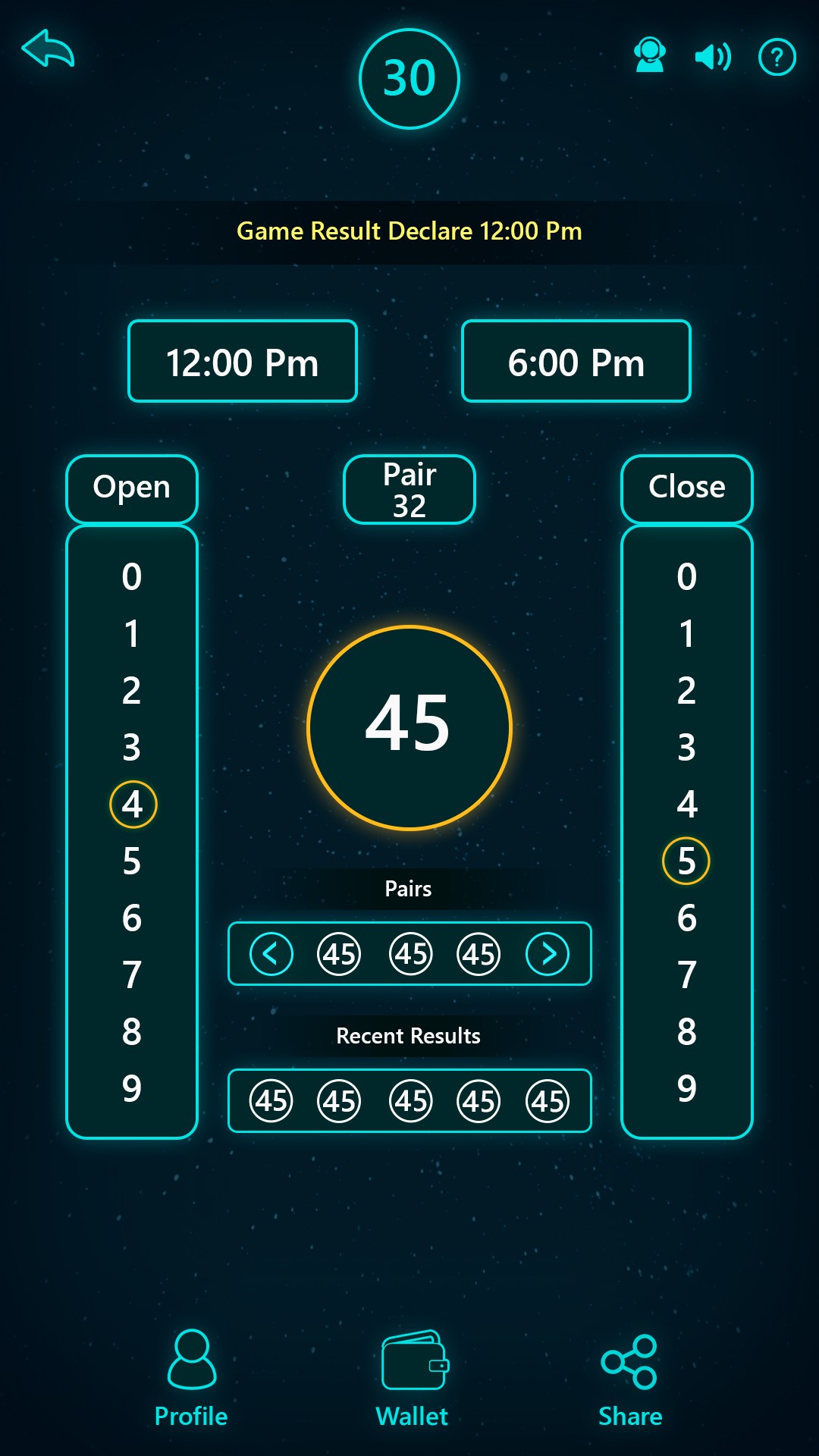819x1456 pixels.
Task: Show next pairs with right arrow
Action: click(x=548, y=954)
